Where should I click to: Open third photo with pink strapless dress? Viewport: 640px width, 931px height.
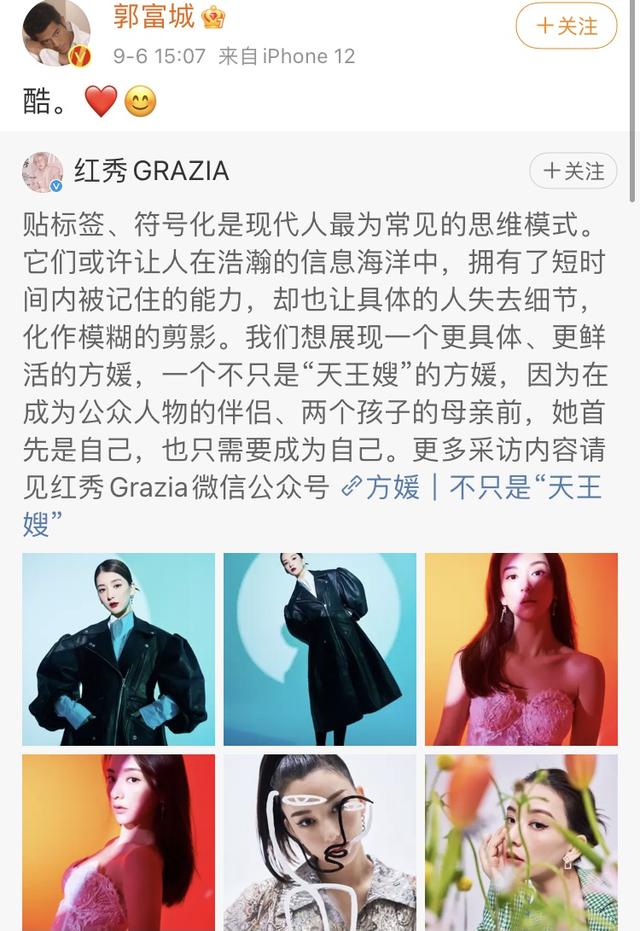click(521, 649)
